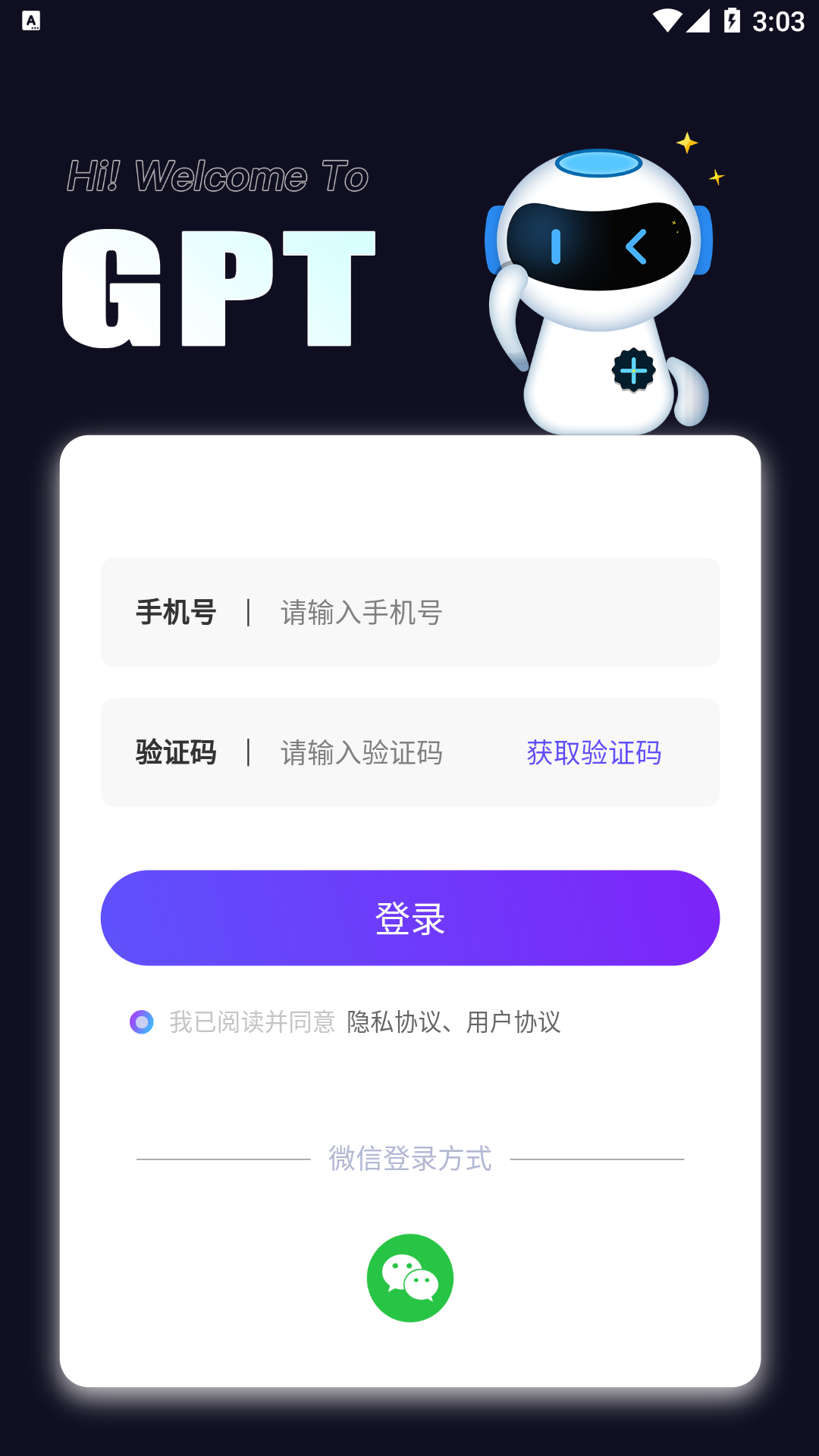Click the Wi-Fi status icon

[666, 21]
